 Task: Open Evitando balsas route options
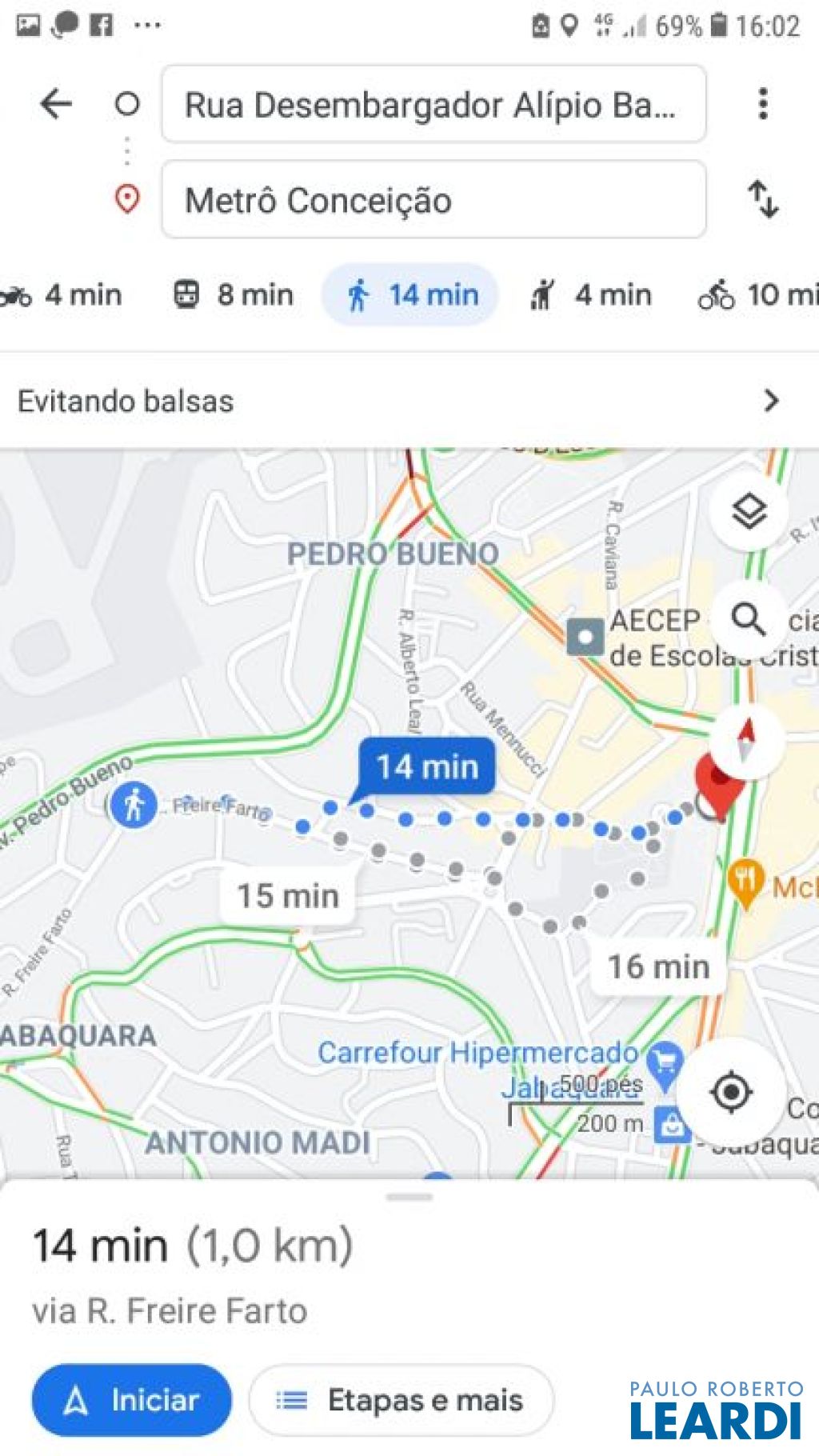point(409,401)
